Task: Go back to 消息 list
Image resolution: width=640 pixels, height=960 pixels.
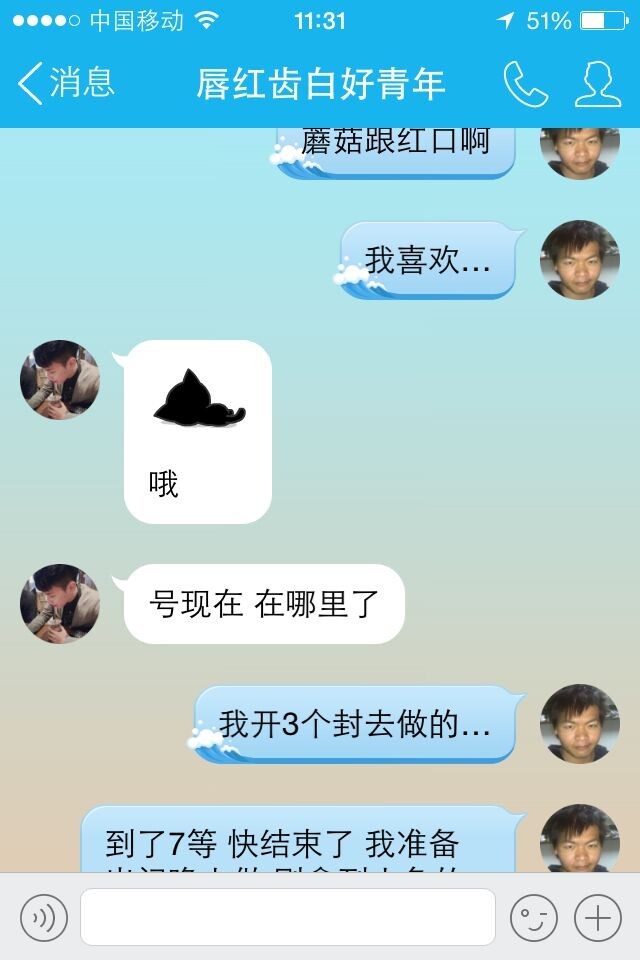Action: (x=66, y=83)
